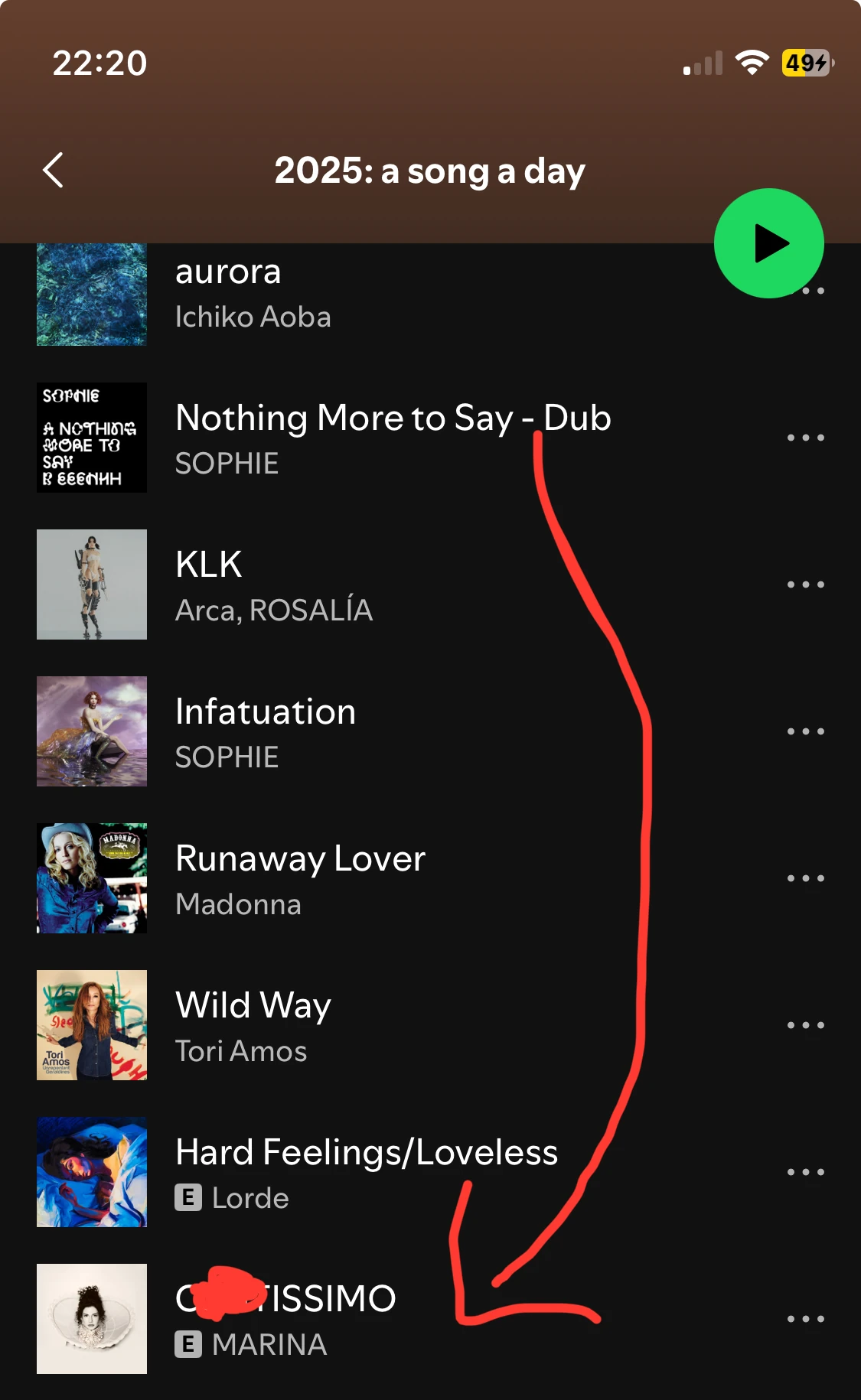
Task: Open more options for the MARINA track
Action: pos(805,1320)
